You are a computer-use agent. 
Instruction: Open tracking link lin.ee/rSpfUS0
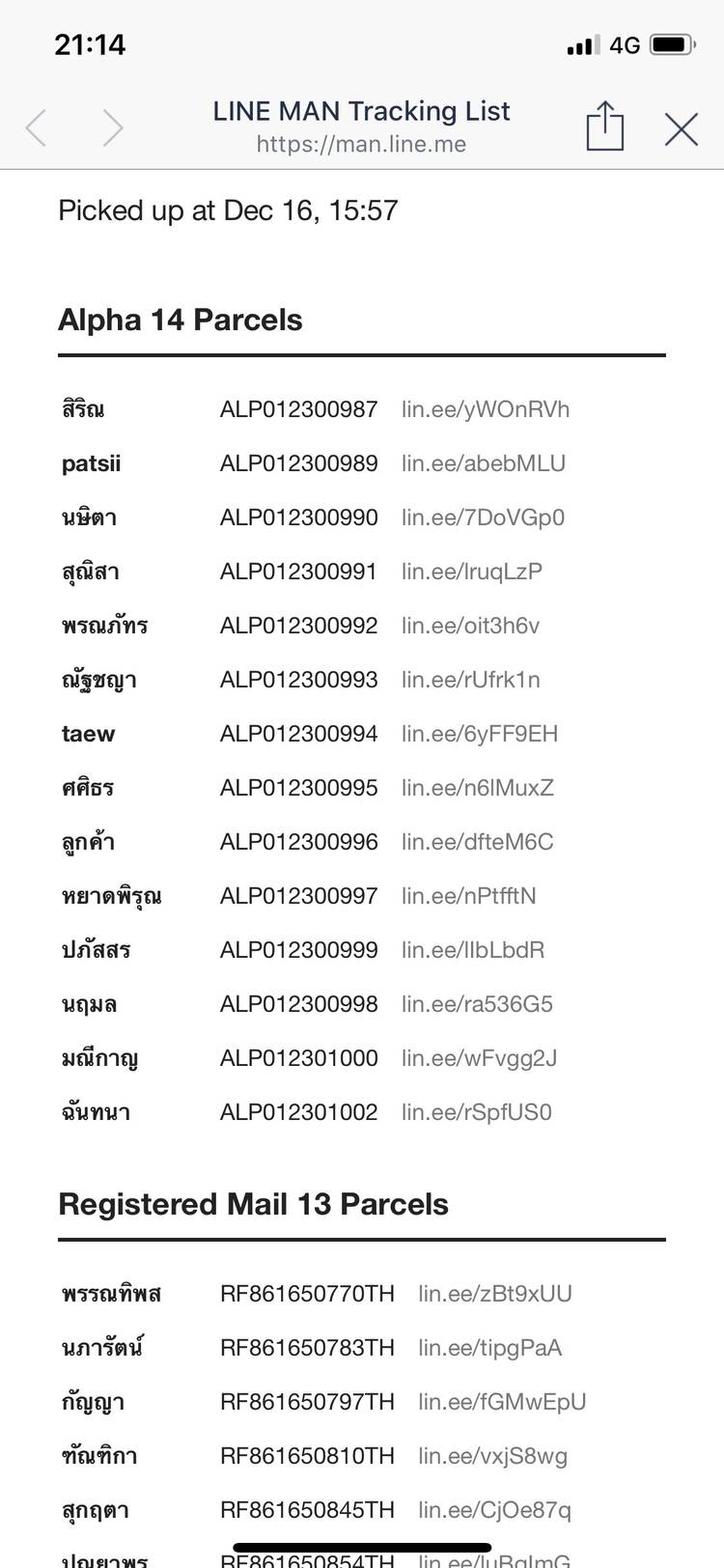tap(477, 1112)
